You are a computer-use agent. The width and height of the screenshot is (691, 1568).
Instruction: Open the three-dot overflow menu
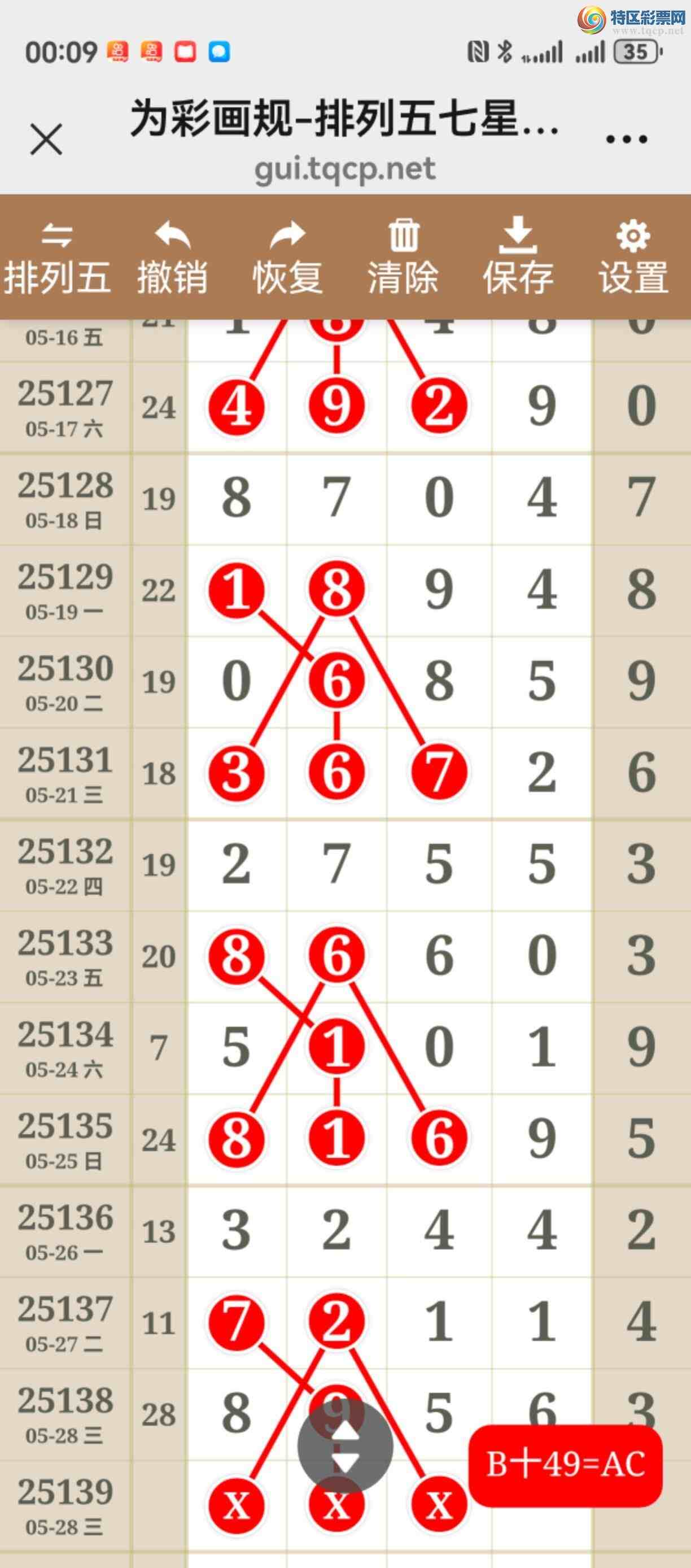click(x=627, y=140)
